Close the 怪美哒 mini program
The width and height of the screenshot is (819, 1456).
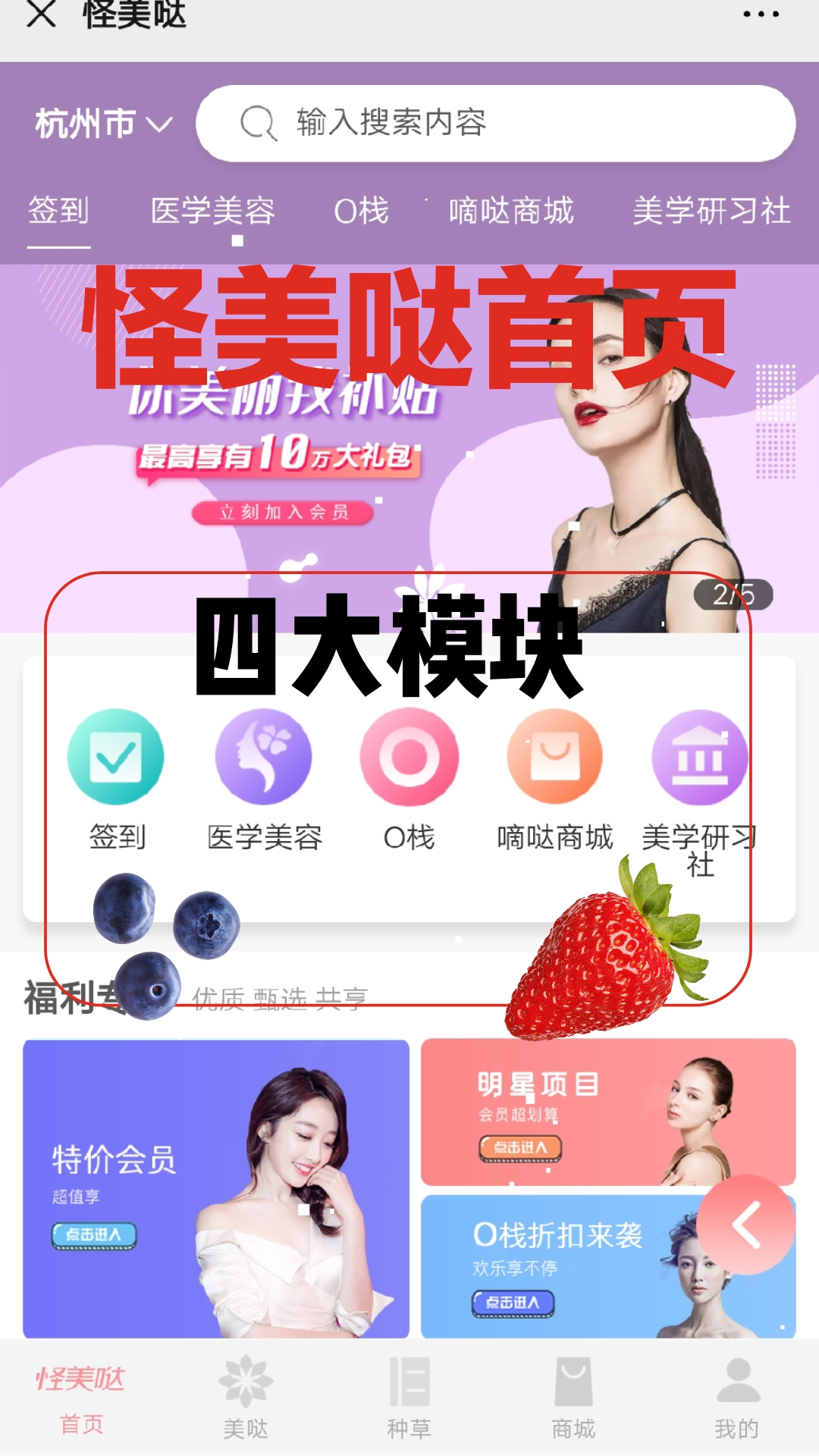tap(42, 14)
